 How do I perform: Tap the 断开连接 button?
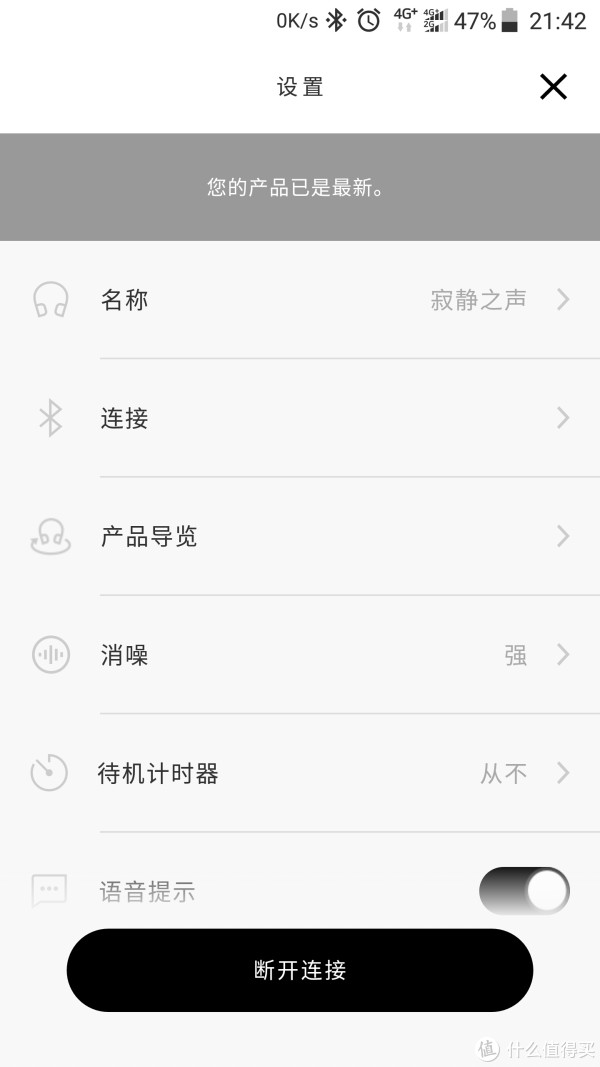click(300, 970)
